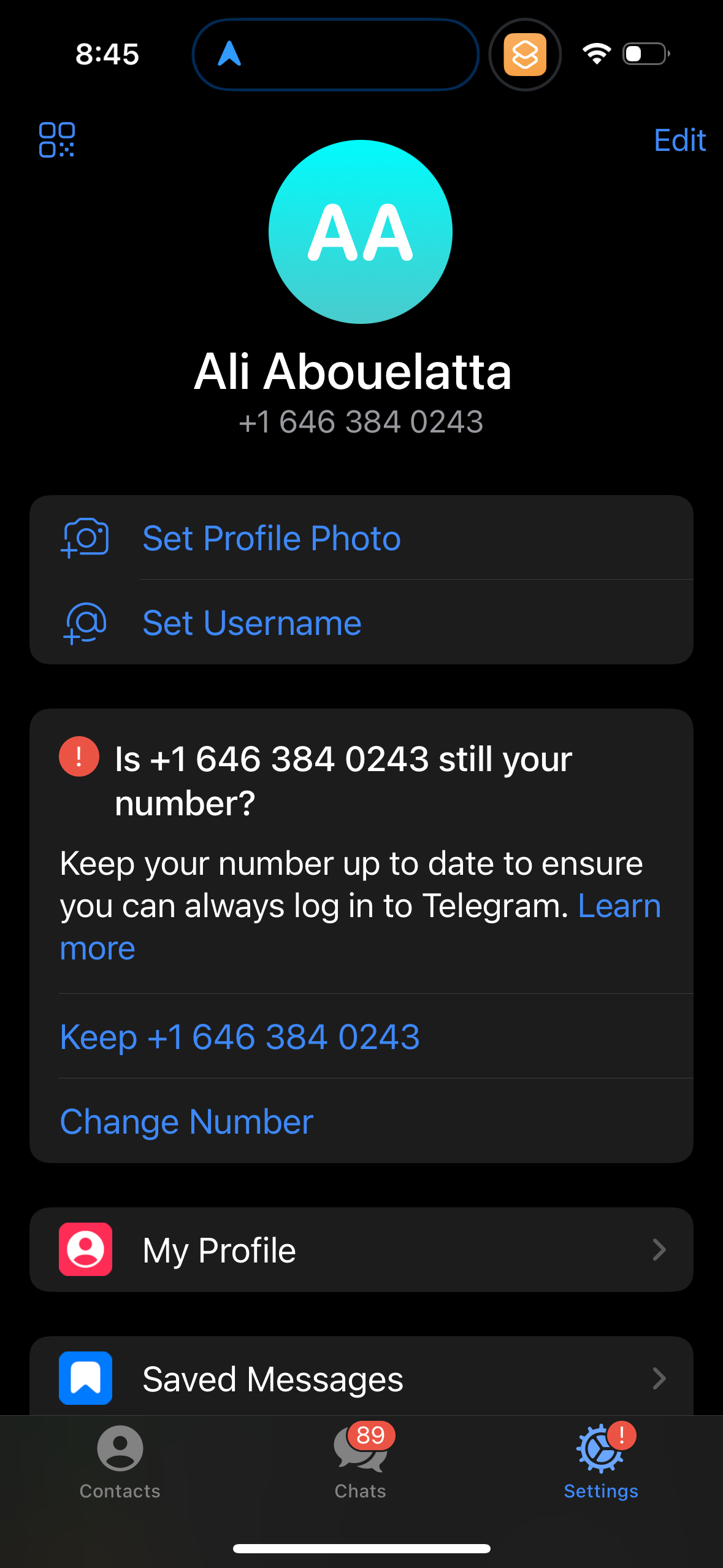Switch to the Chats tab
The height and width of the screenshot is (1568, 723).
point(361,1472)
